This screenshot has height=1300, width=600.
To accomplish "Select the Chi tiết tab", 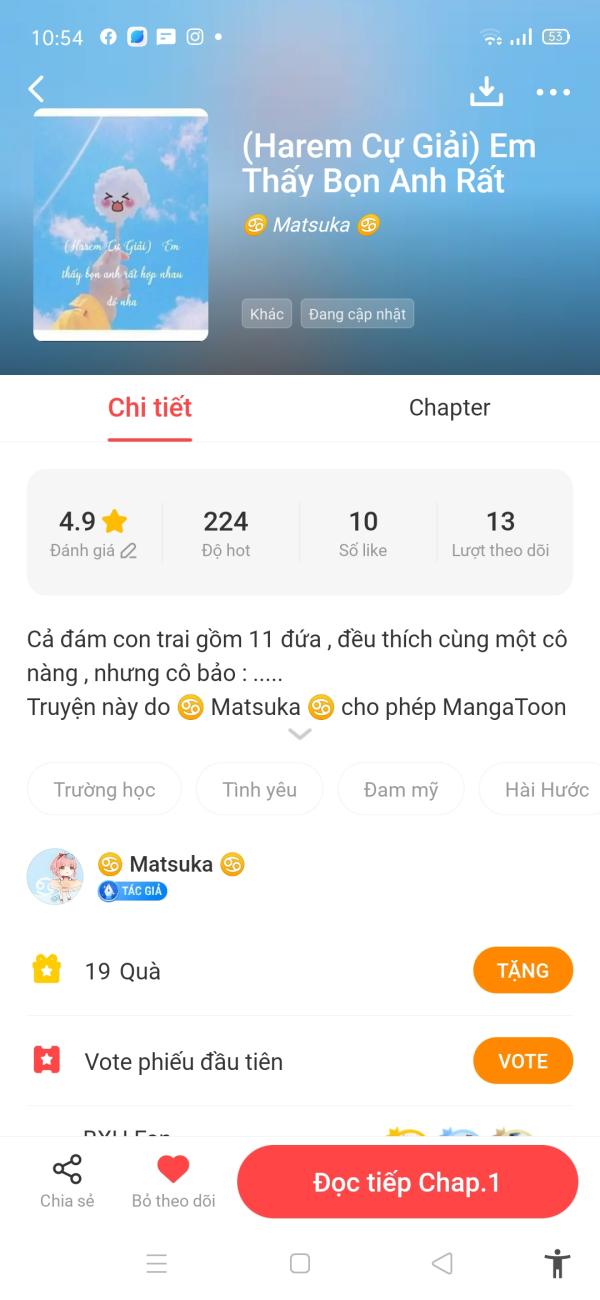I will click(150, 408).
